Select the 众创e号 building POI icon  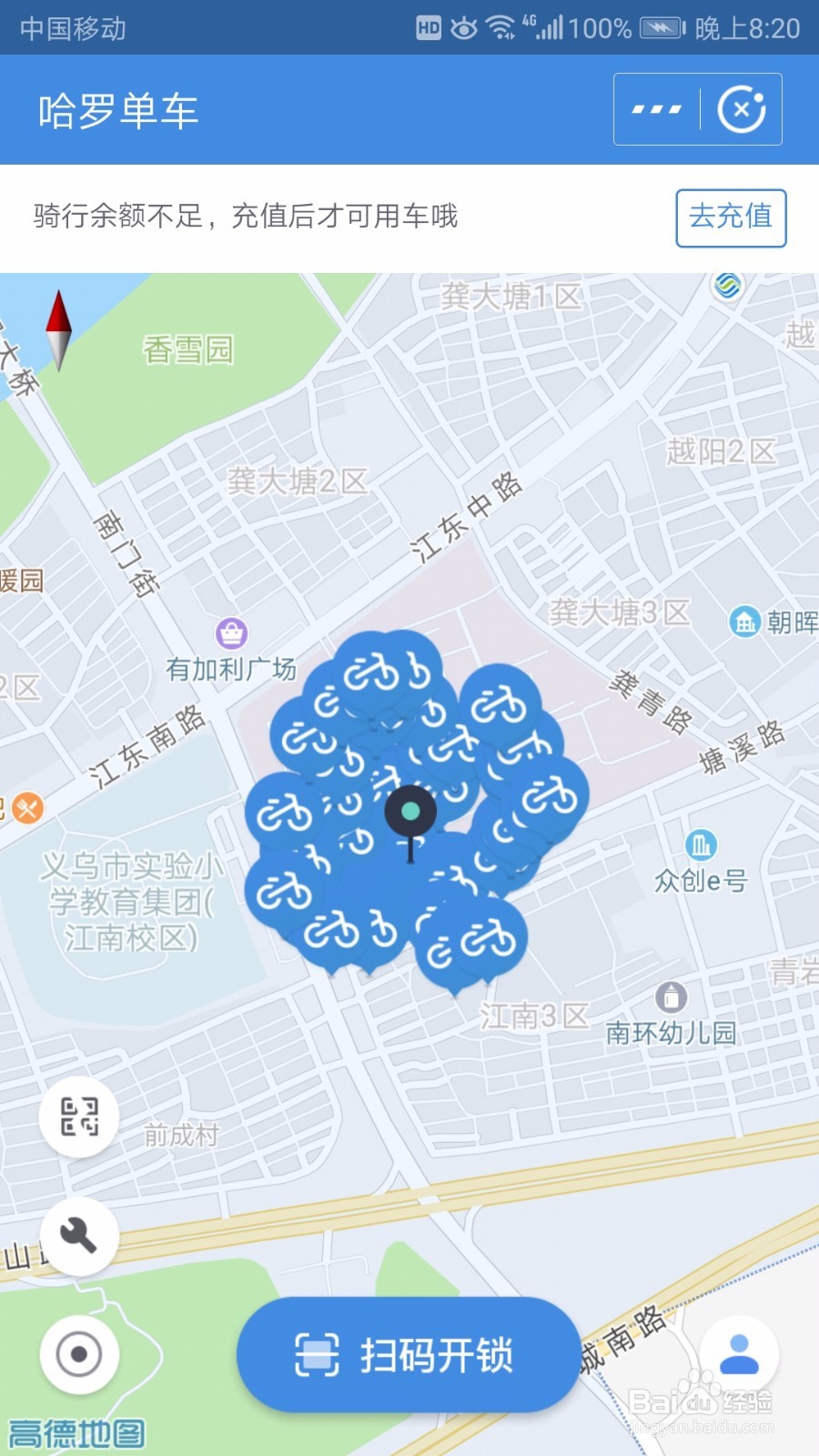point(701,846)
